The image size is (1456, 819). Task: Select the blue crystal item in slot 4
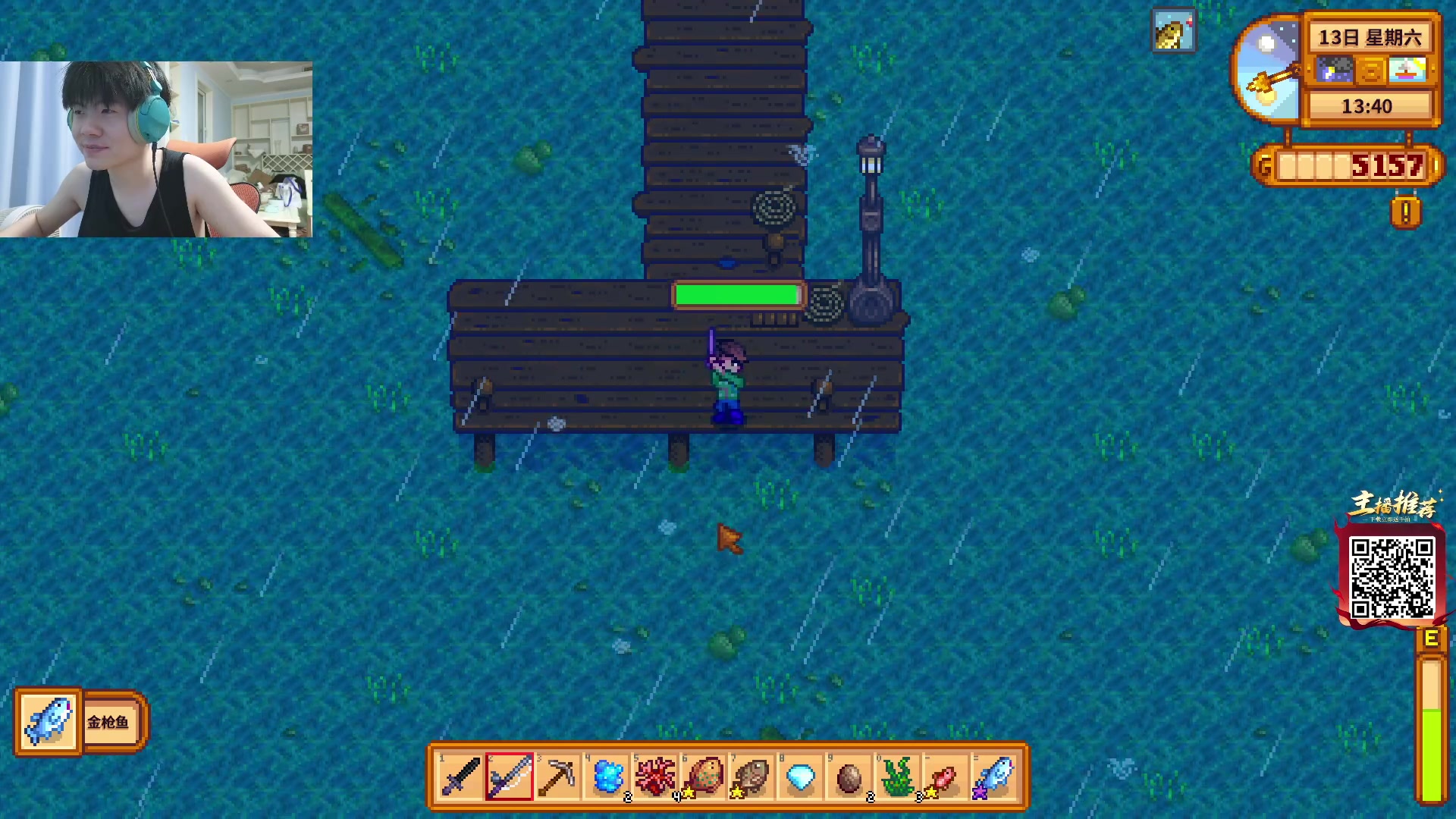(607, 777)
